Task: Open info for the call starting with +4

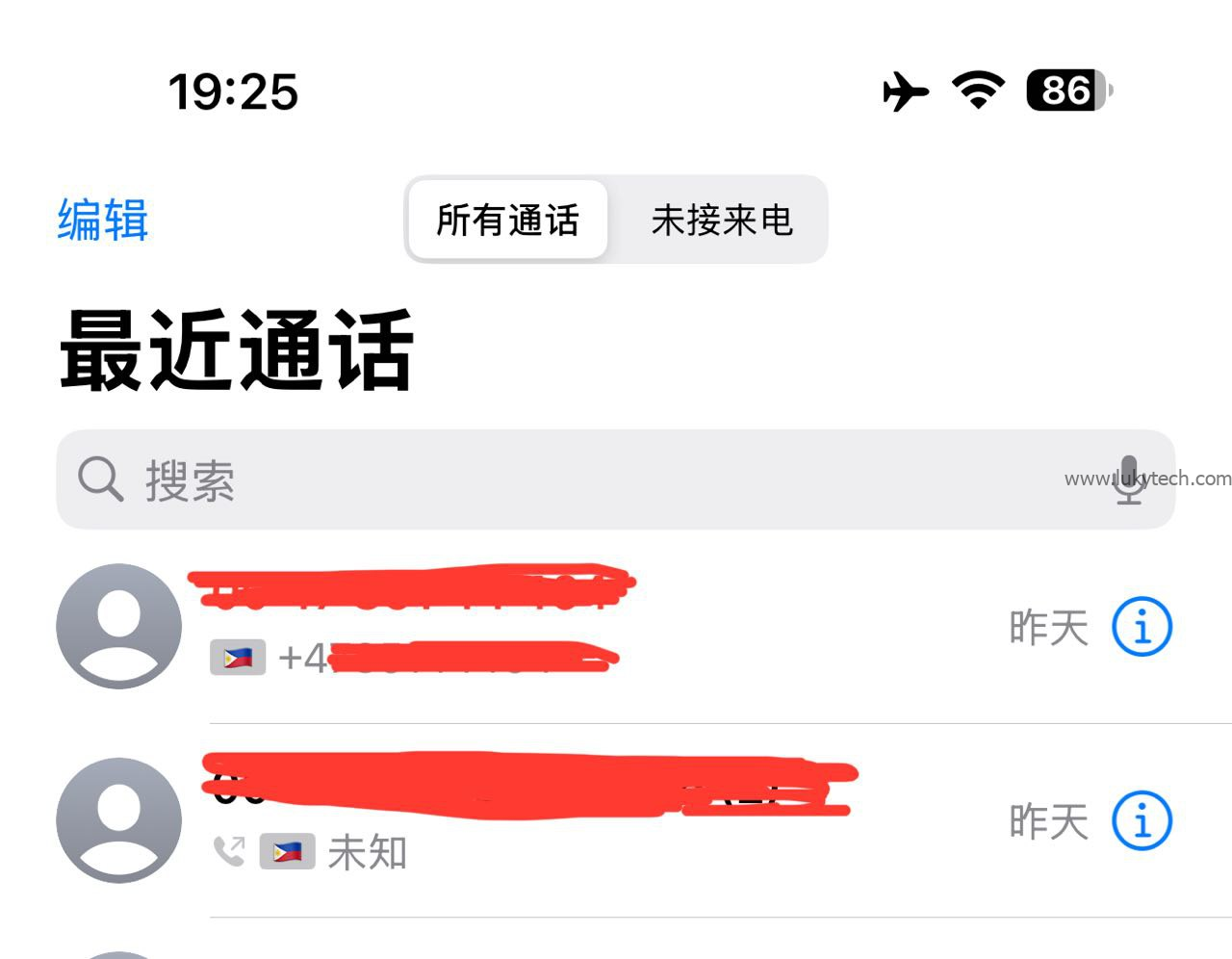Action: tap(1142, 627)
